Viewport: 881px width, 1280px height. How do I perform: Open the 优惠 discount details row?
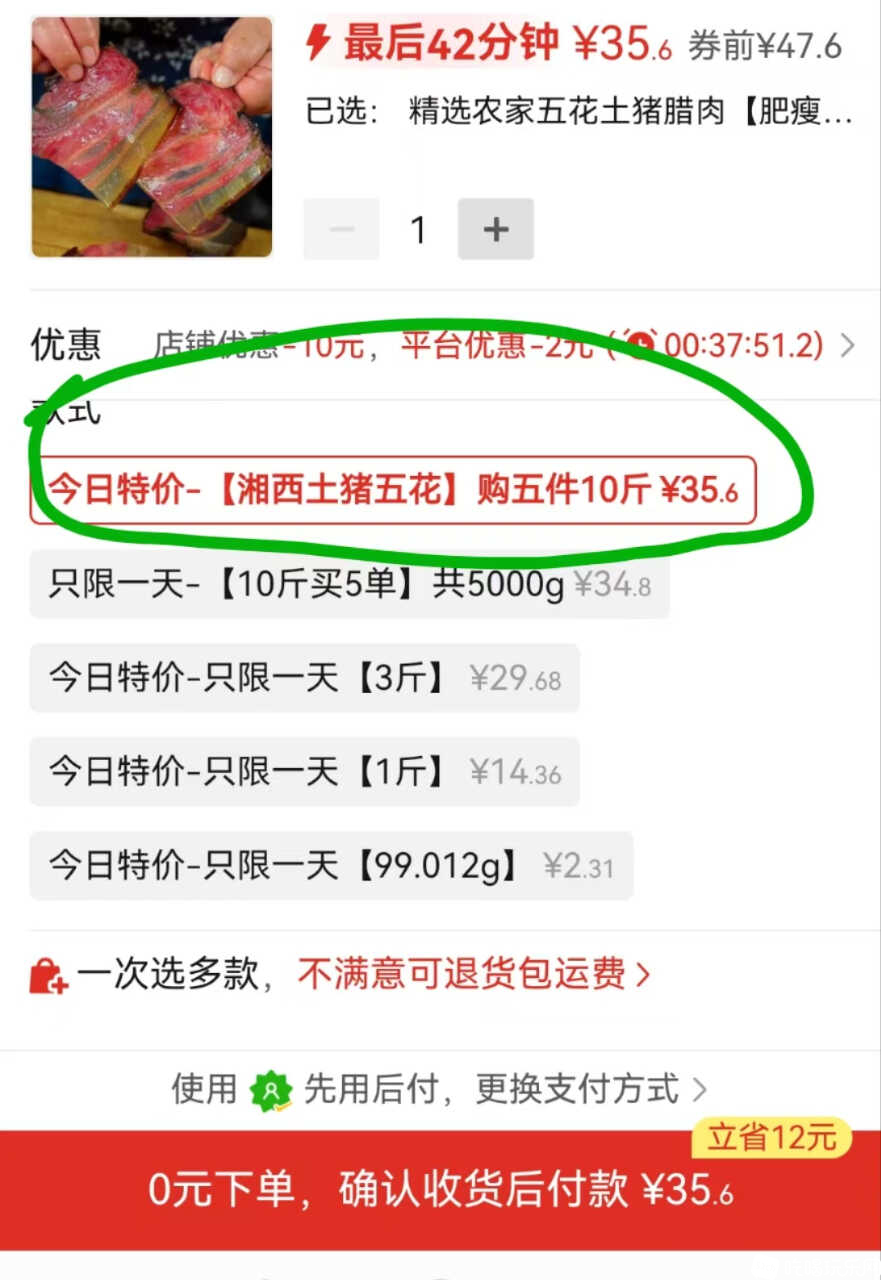(440, 346)
